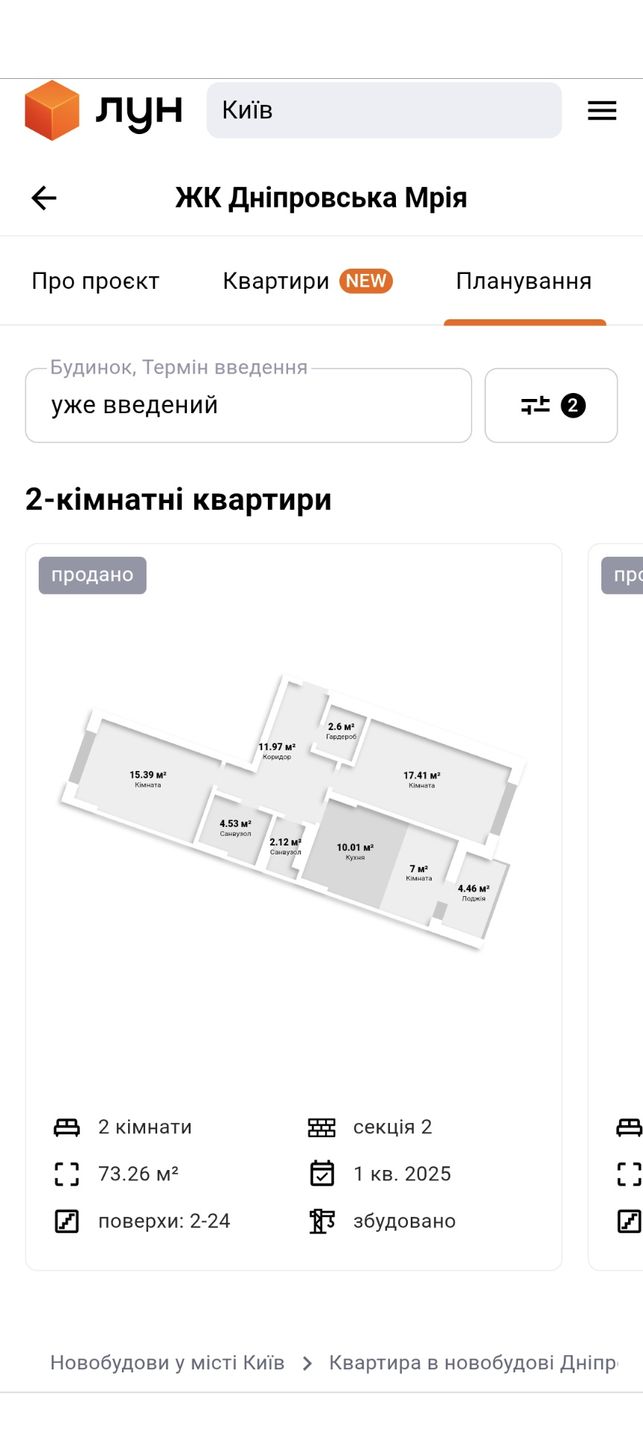Screen dimensions: 643x1429
Task: Switch to the Про проєкт tab
Action: (x=95, y=281)
